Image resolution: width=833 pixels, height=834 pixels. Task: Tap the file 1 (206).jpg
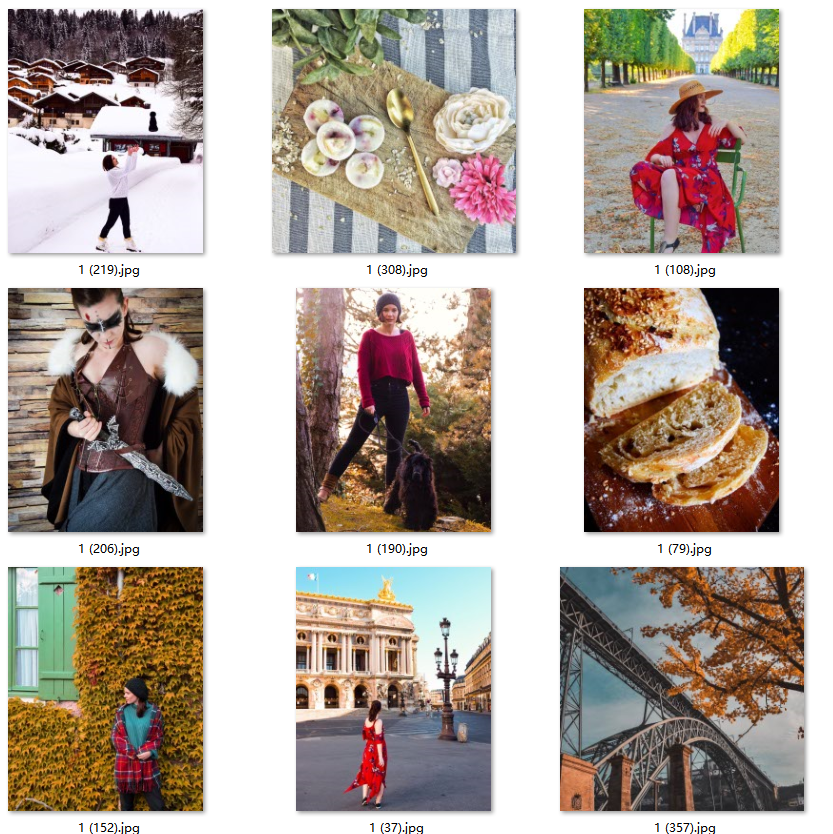[105, 410]
